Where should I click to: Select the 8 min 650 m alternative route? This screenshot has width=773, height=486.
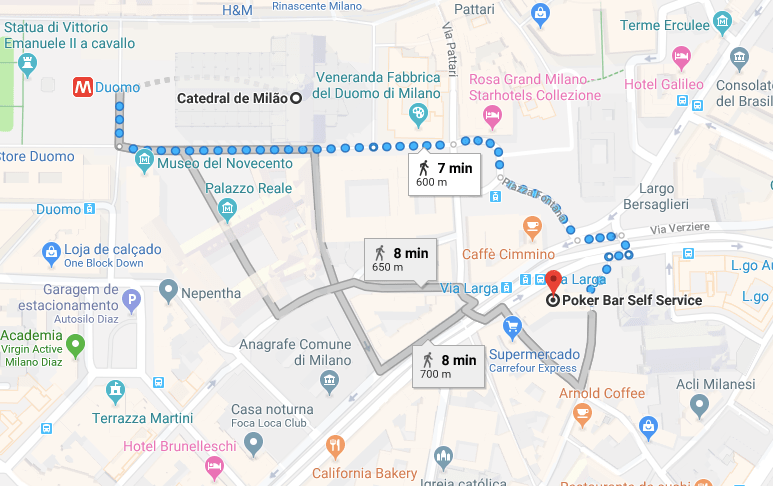point(397,259)
